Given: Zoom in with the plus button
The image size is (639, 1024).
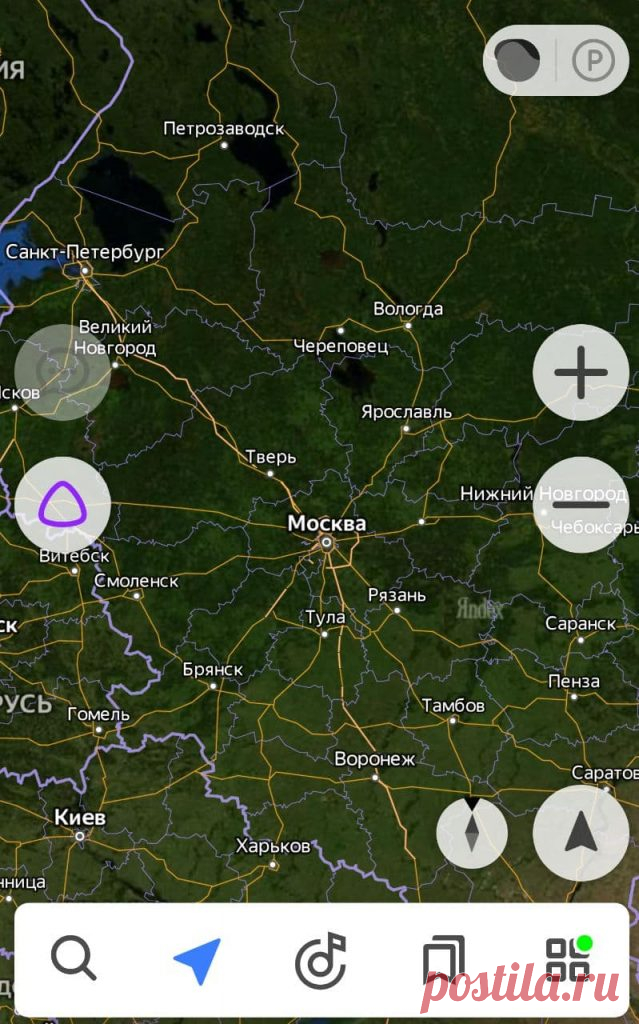Looking at the screenshot, I should (x=581, y=372).
